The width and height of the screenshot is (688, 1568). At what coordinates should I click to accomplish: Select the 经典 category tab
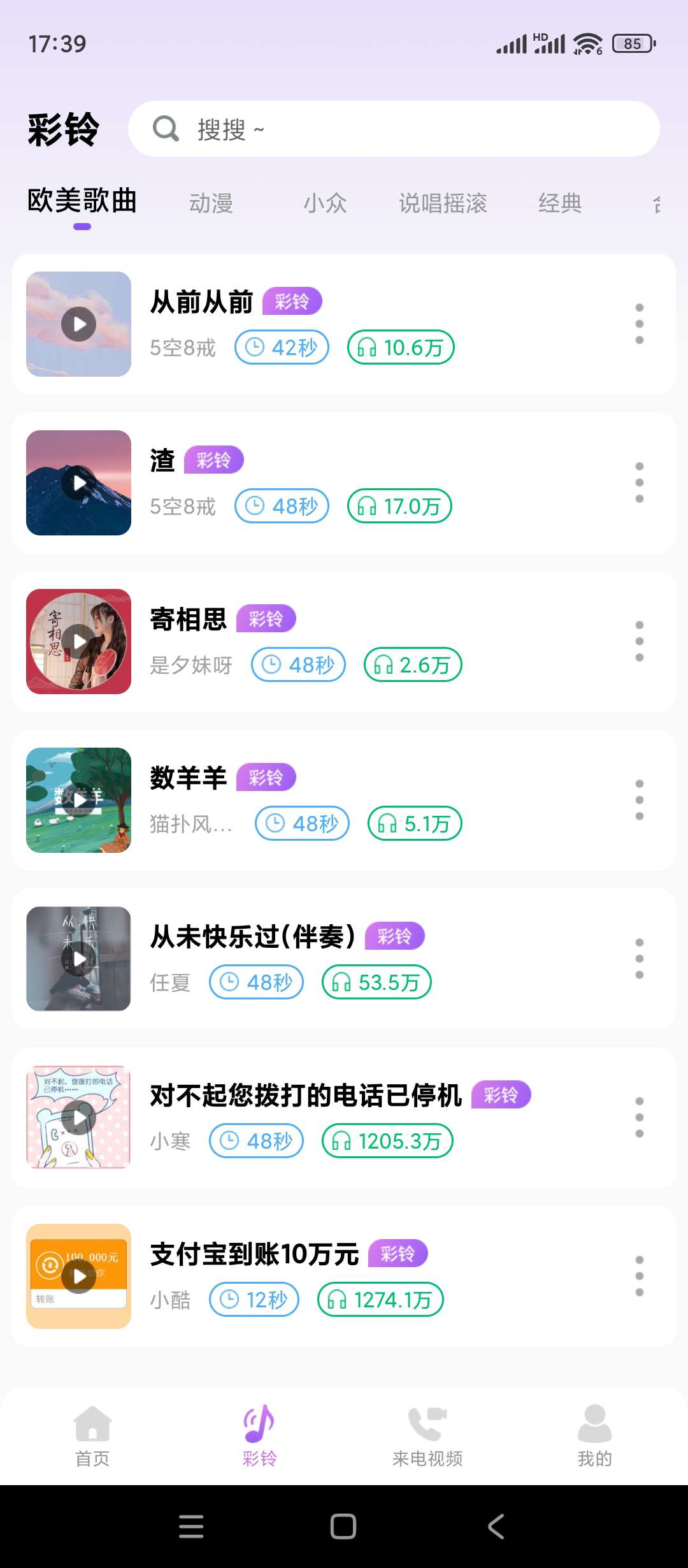click(x=560, y=203)
